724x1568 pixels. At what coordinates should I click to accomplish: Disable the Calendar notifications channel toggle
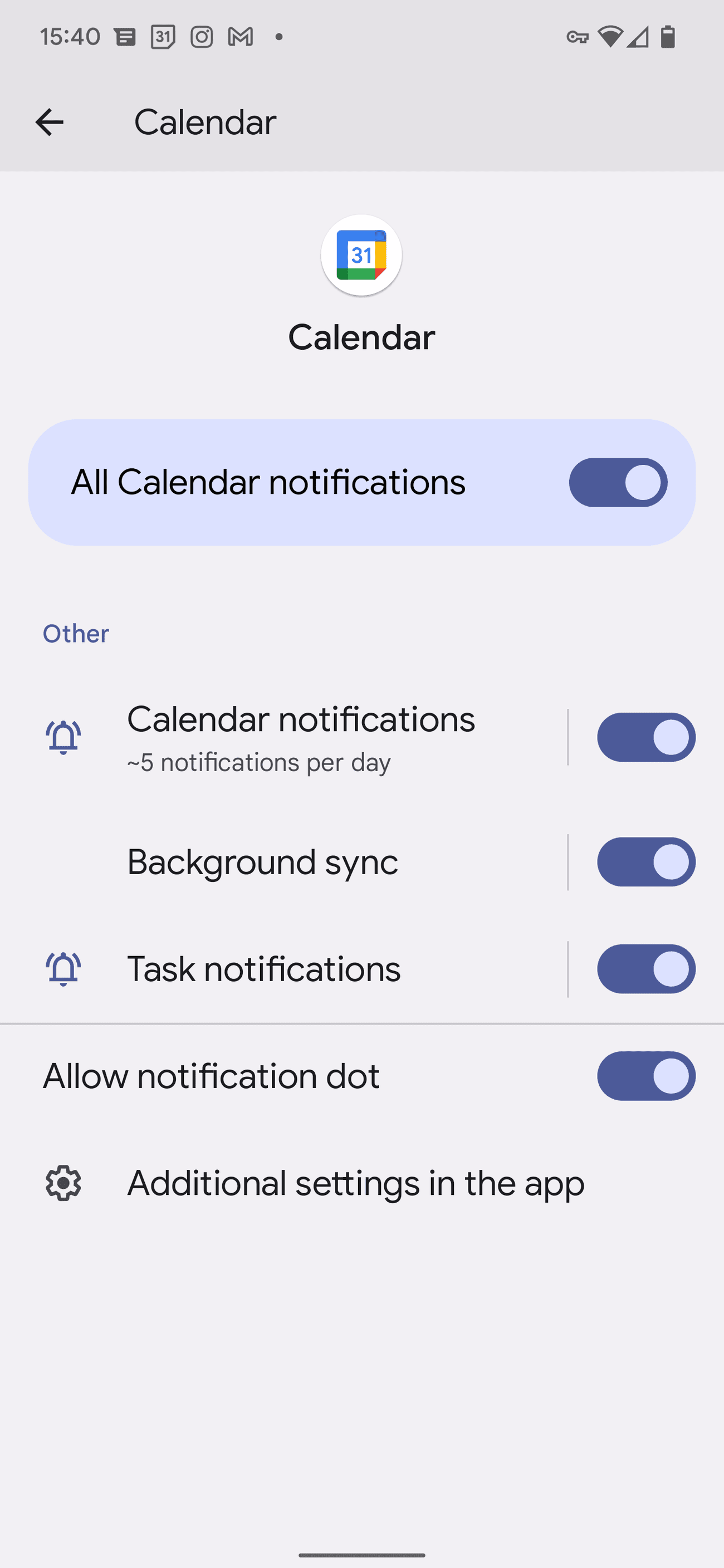[x=645, y=737]
